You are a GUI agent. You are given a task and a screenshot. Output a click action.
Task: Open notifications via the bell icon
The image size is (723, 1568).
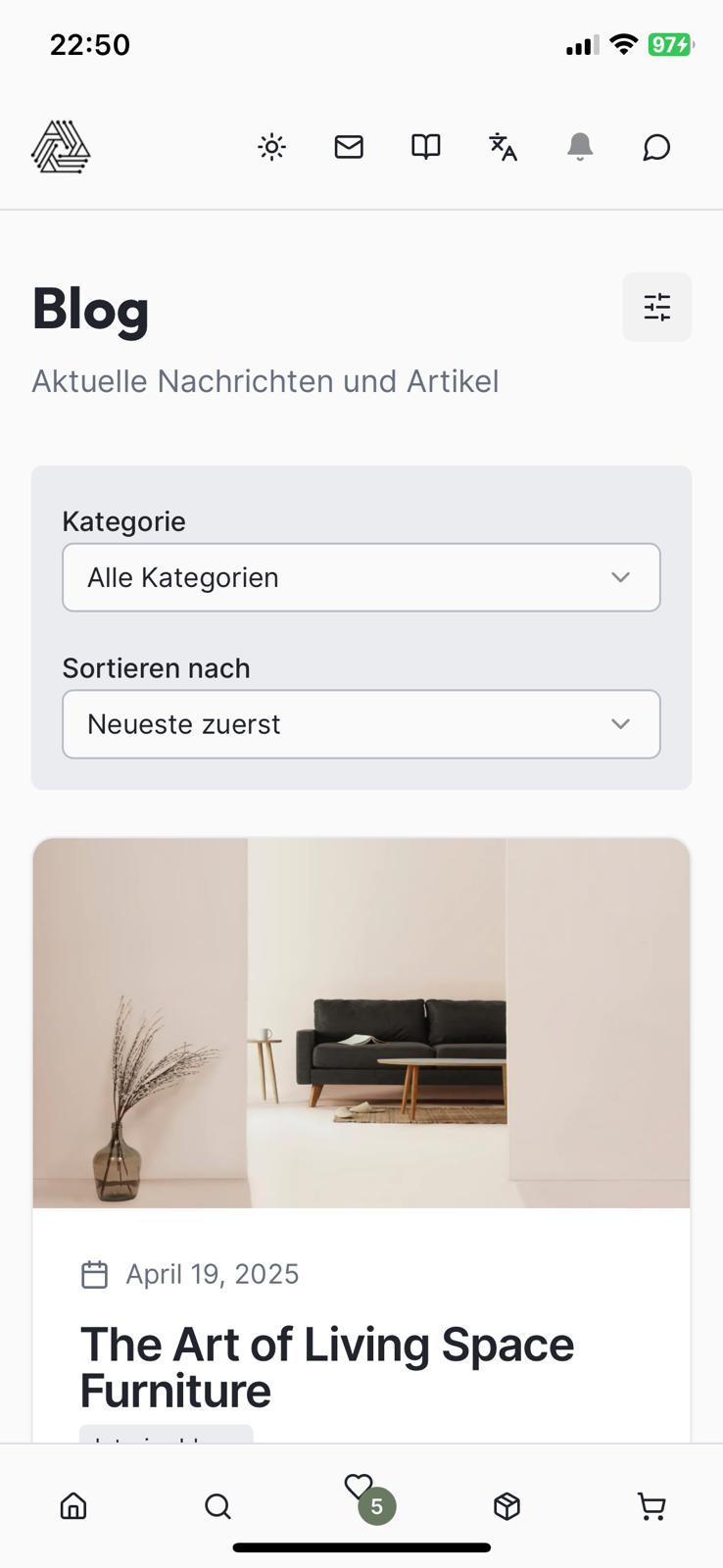[579, 147]
